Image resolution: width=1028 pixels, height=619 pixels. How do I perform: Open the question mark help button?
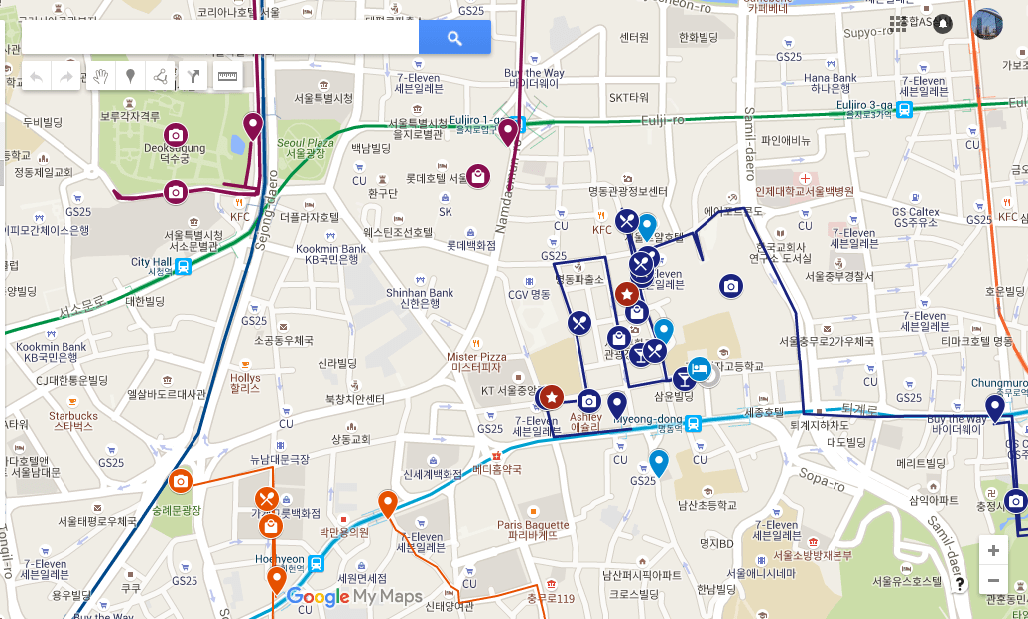click(959, 585)
